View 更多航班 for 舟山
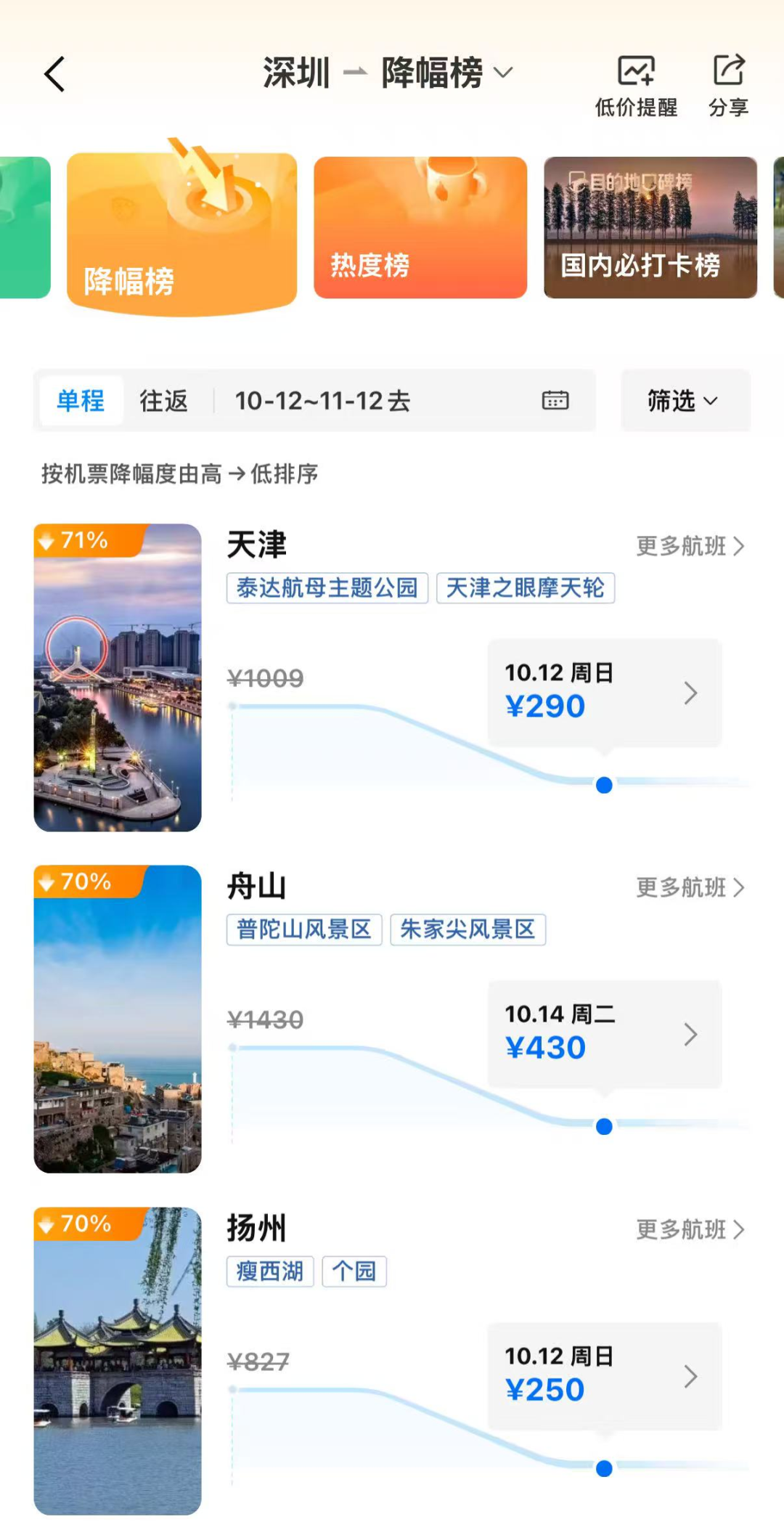 pos(690,887)
